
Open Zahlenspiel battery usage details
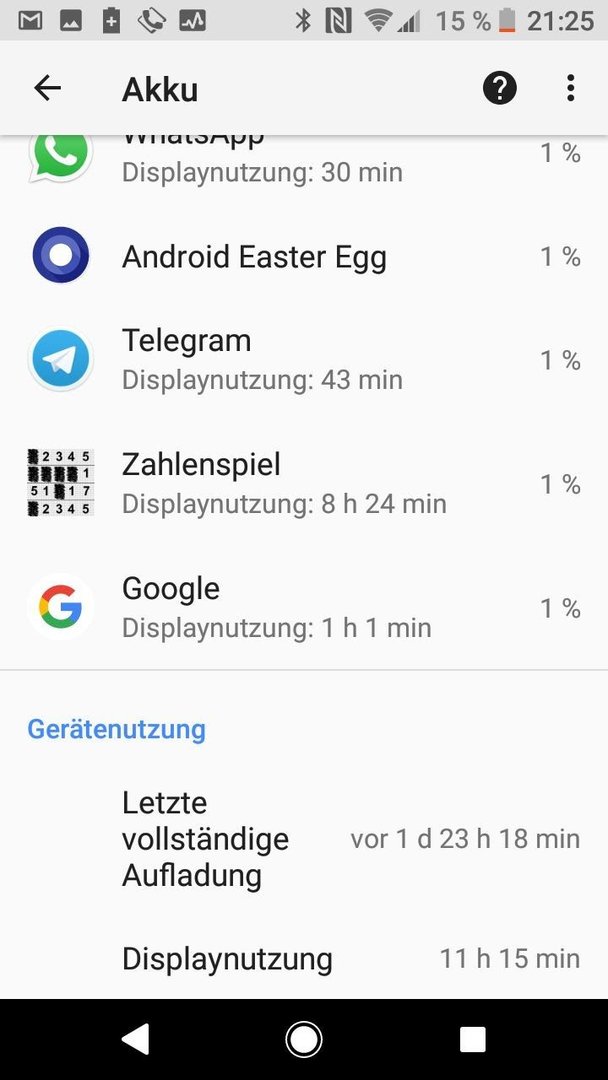tap(304, 484)
